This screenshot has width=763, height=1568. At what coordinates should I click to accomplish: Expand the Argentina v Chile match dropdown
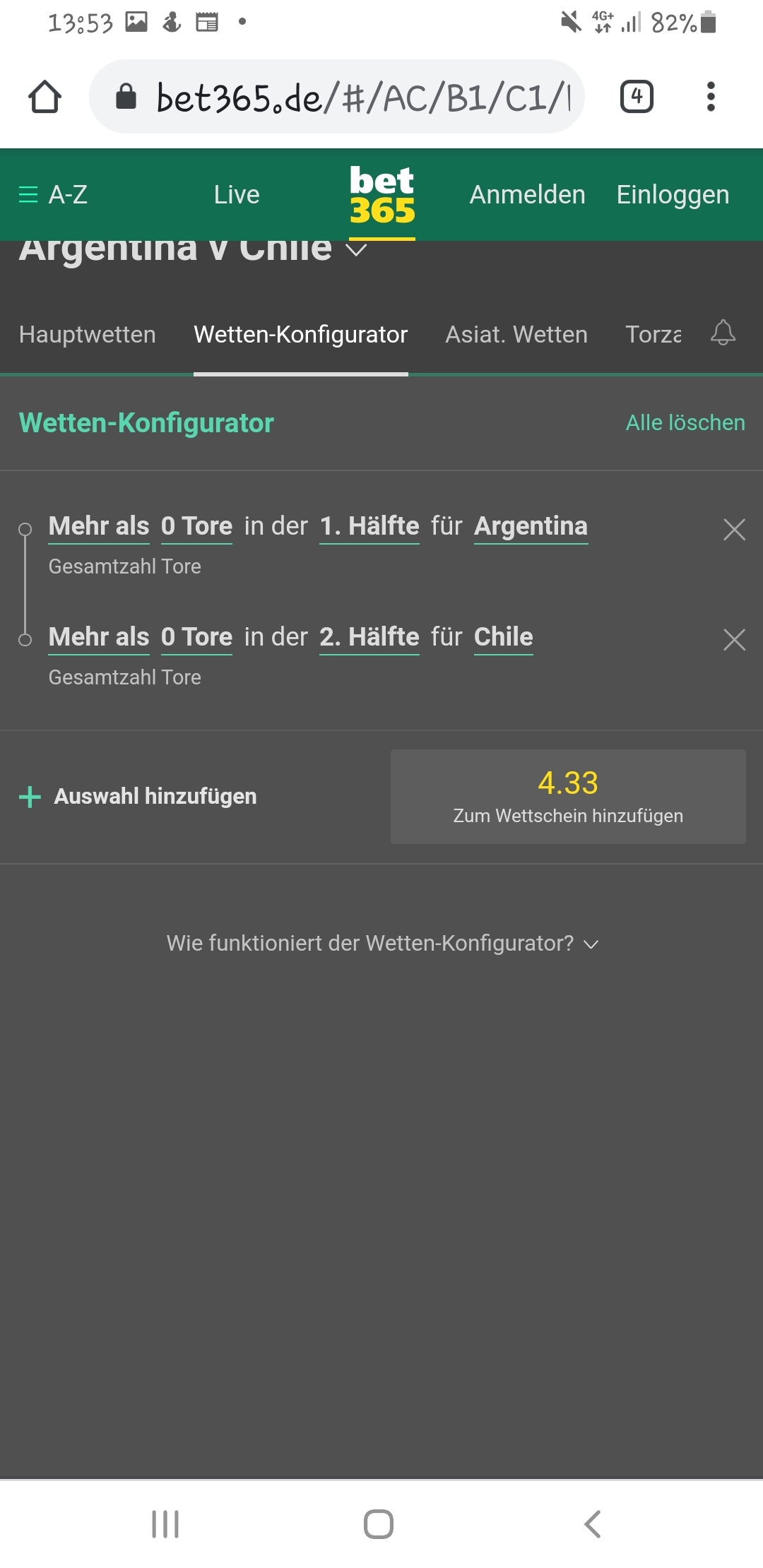click(356, 250)
